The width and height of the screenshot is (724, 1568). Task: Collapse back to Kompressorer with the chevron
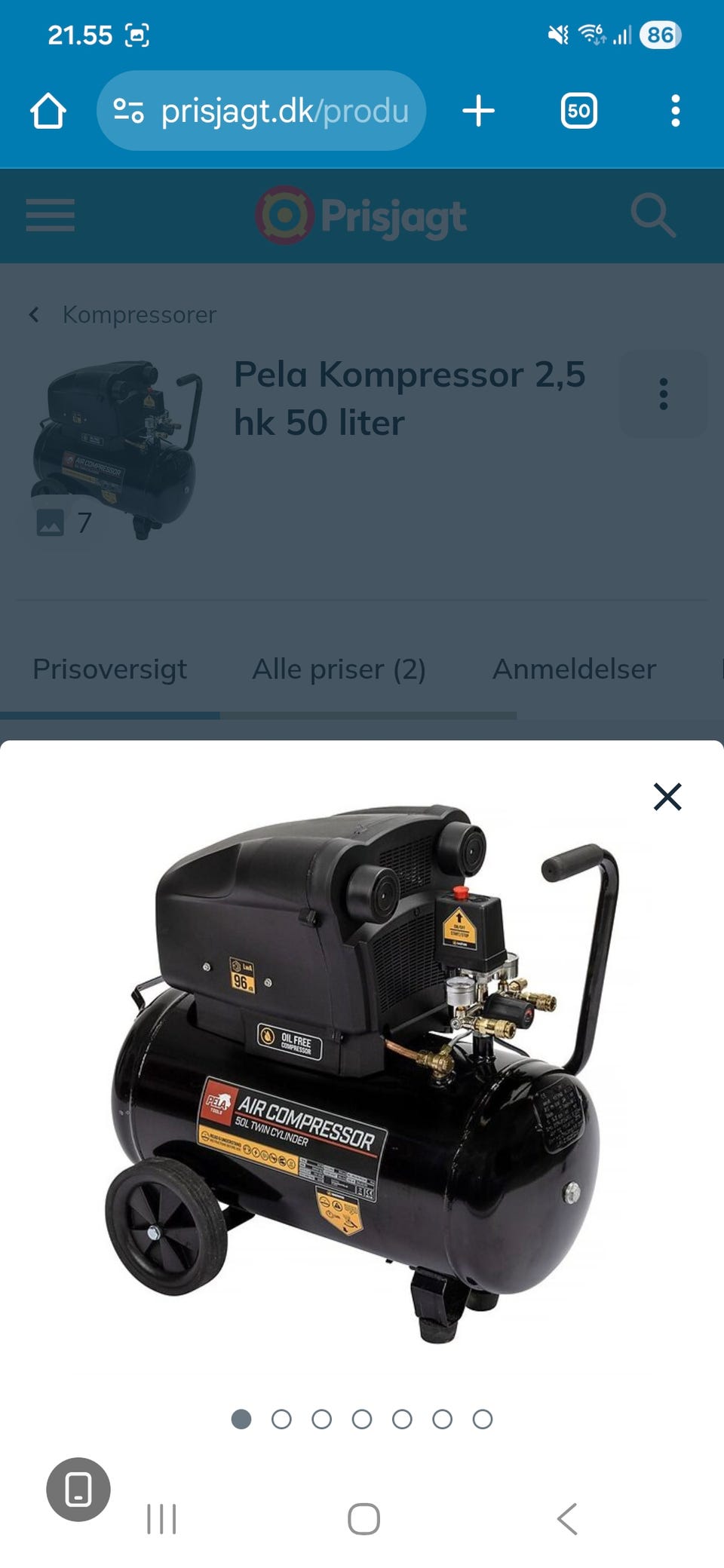point(34,314)
